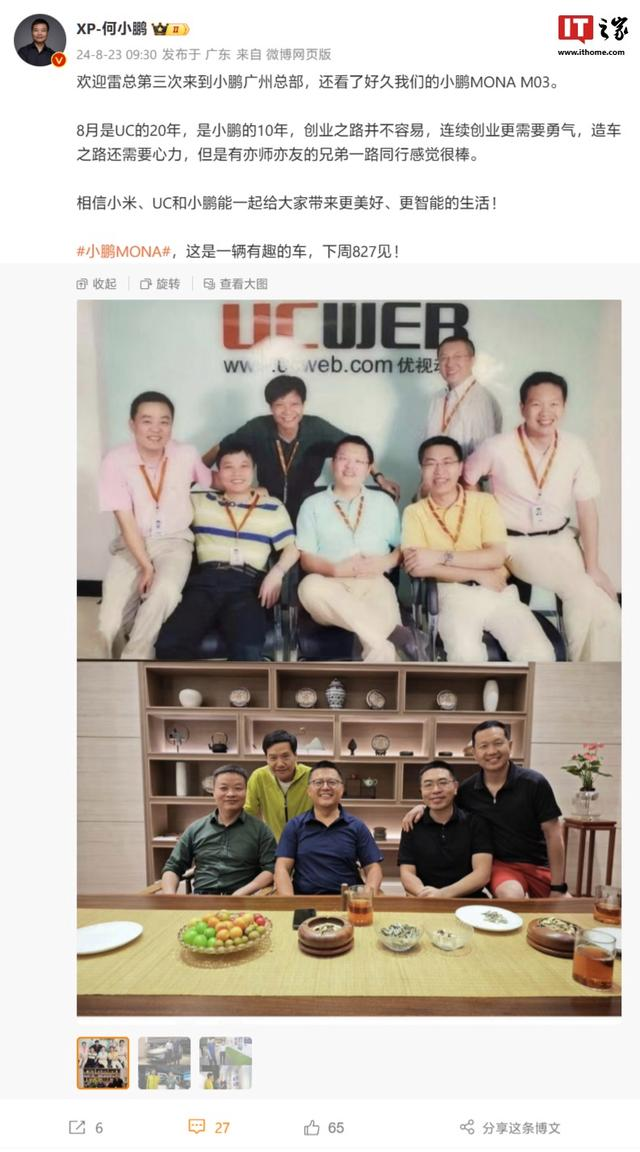This screenshot has width=640, height=1152.
Task: Select the third photo thumbnail
Action: point(225,1063)
